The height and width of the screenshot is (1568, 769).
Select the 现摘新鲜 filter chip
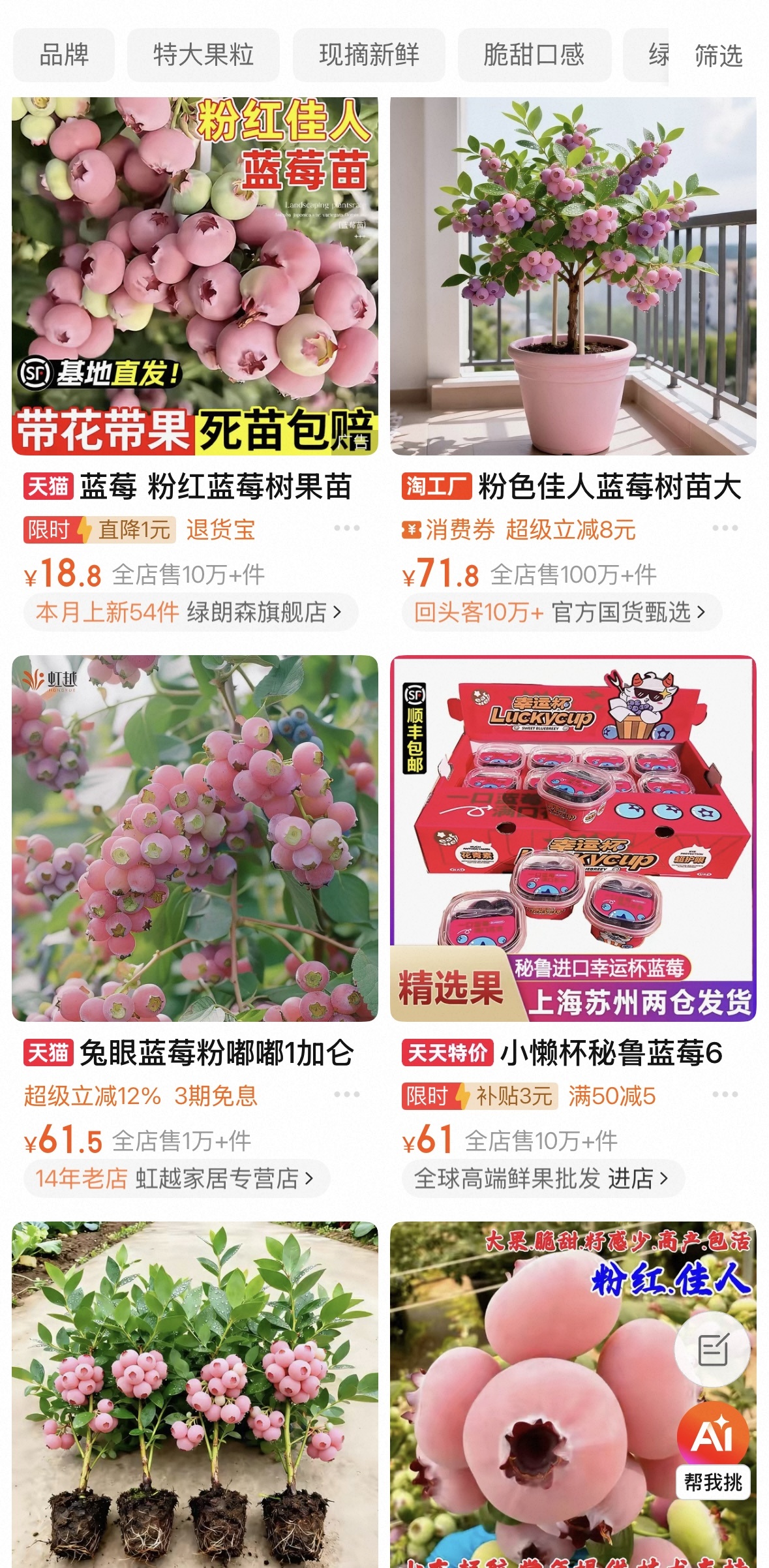[x=369, y=55]
